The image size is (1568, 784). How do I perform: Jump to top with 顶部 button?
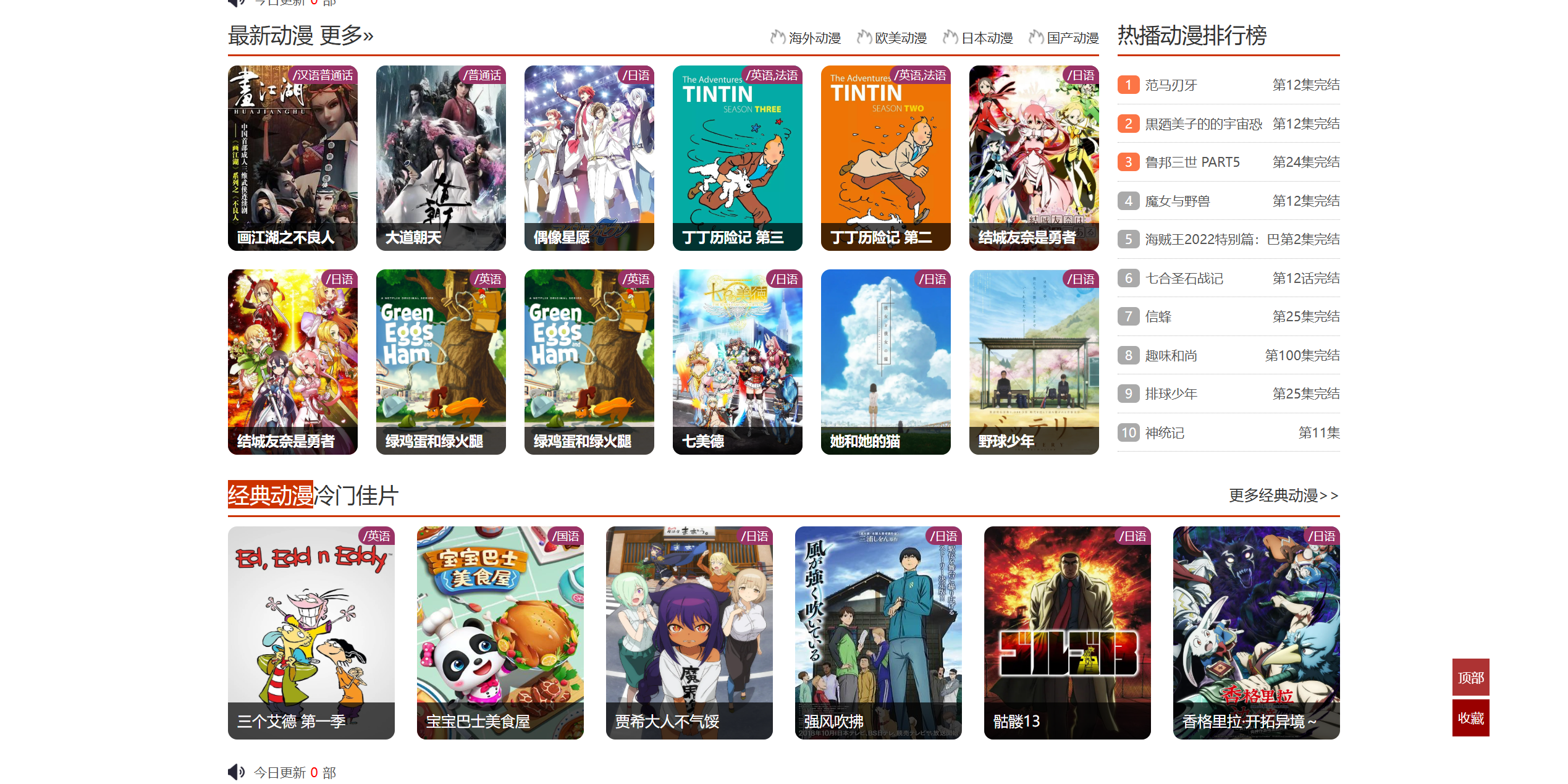click(1470, 678)
